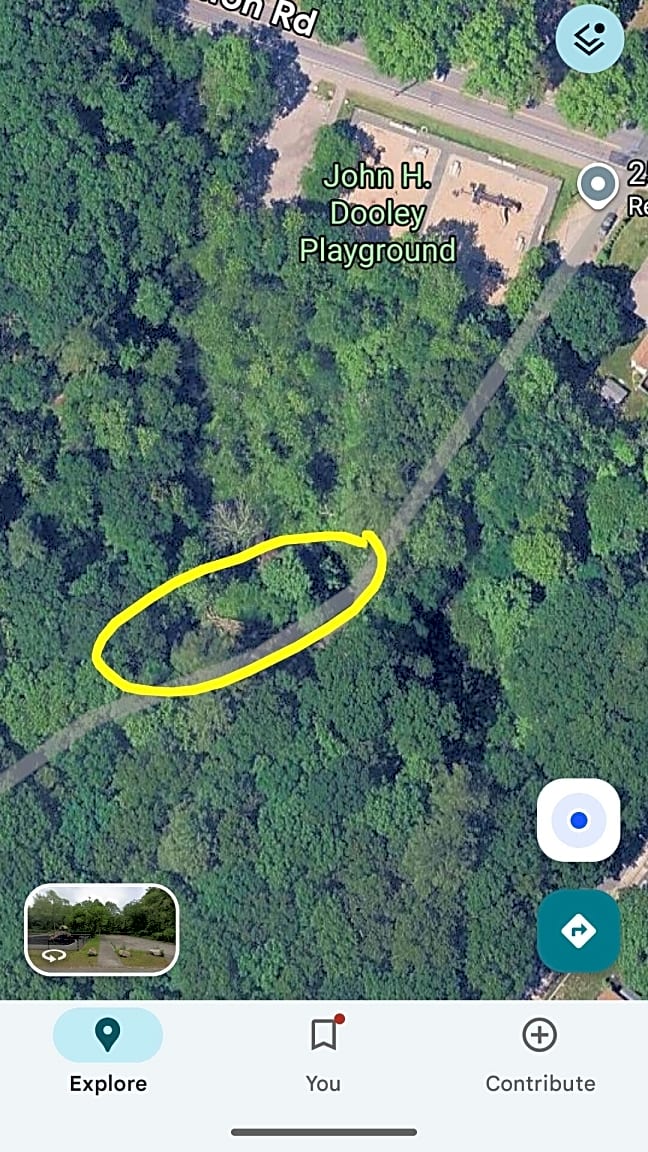
Task: Tap the gray location pin marker
Action: coord(597,186)
